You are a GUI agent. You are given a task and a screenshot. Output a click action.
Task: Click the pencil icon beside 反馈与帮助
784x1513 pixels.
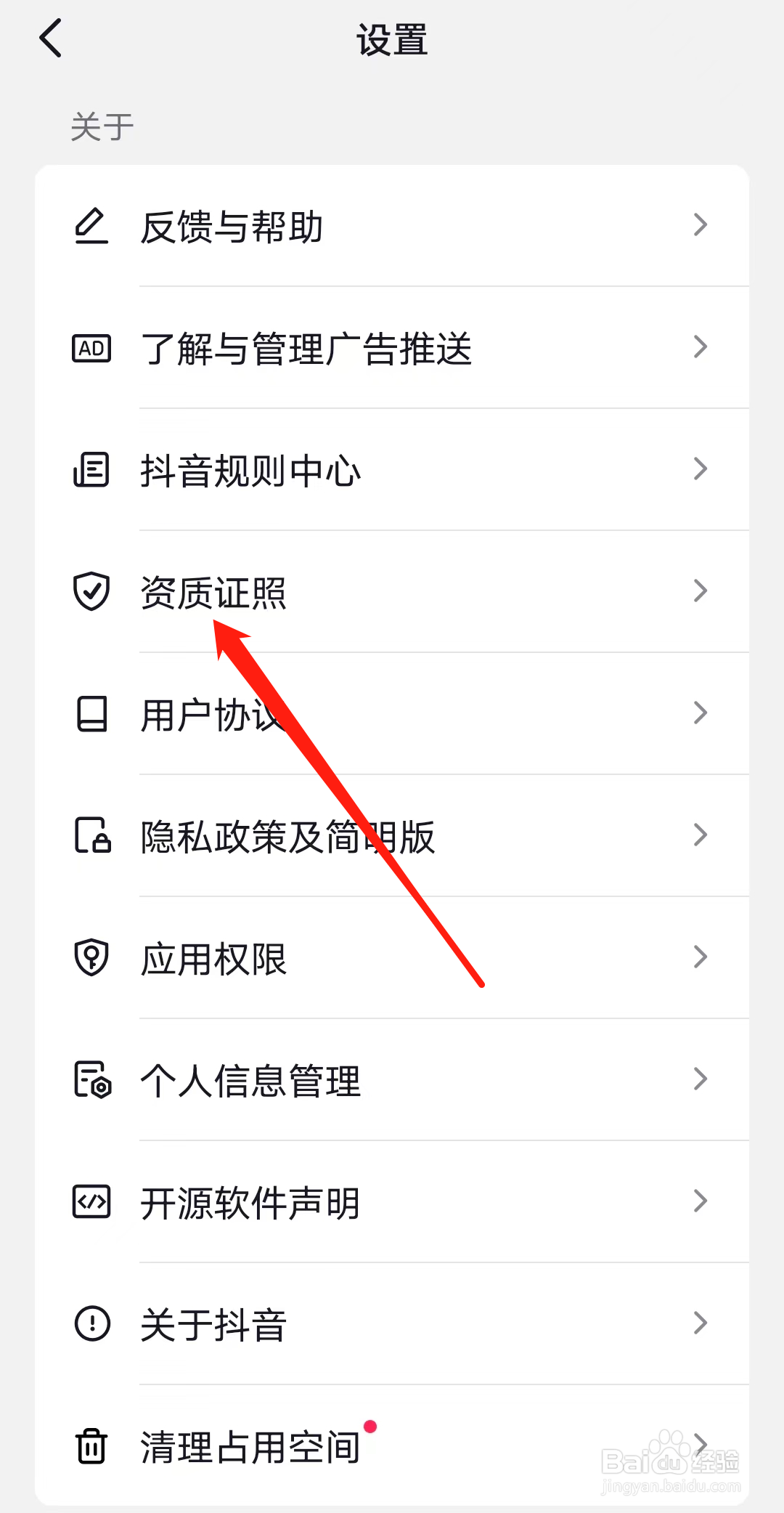(x=91, y=226)
